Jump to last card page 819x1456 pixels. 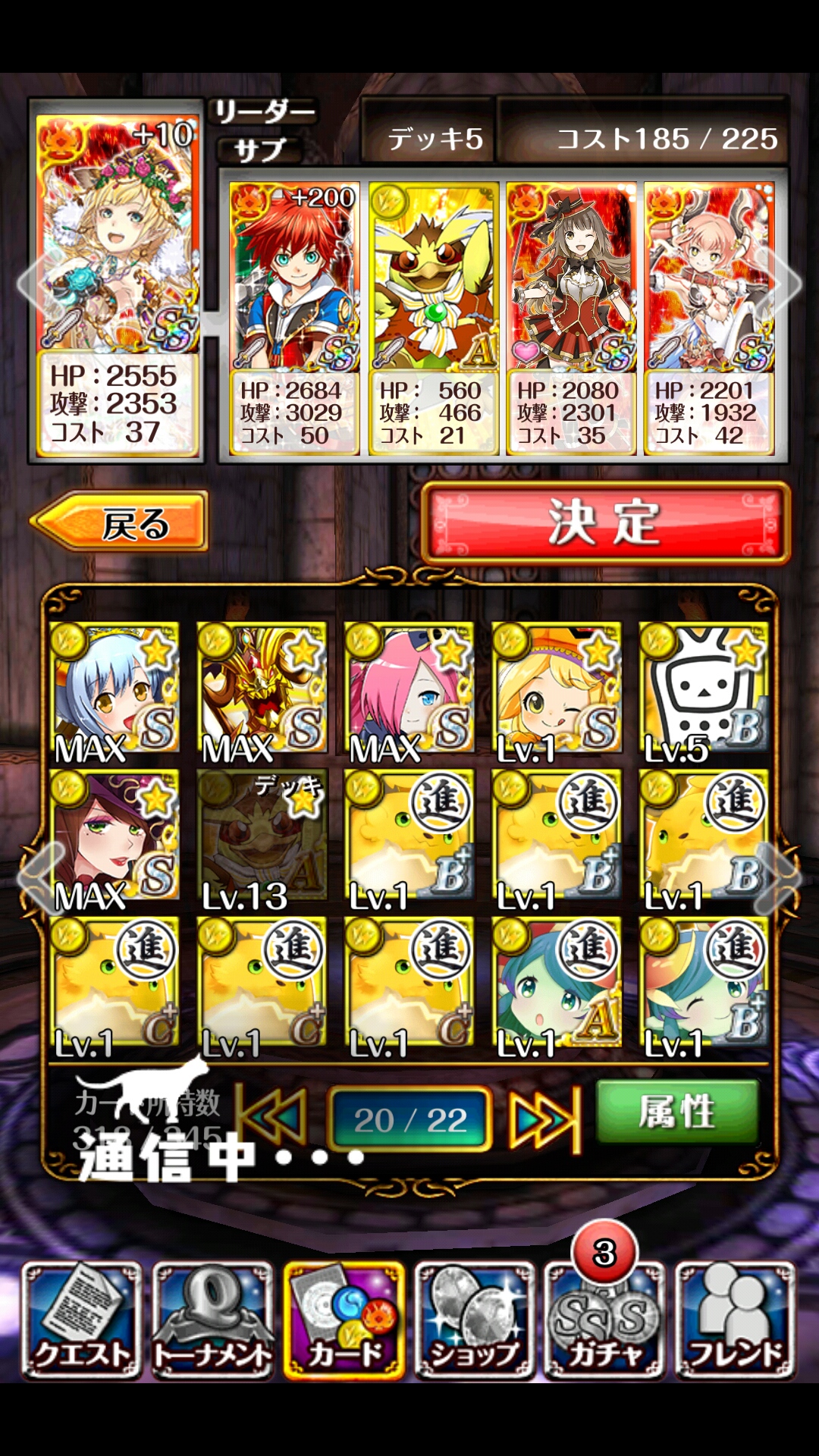tap(544, 1119)
